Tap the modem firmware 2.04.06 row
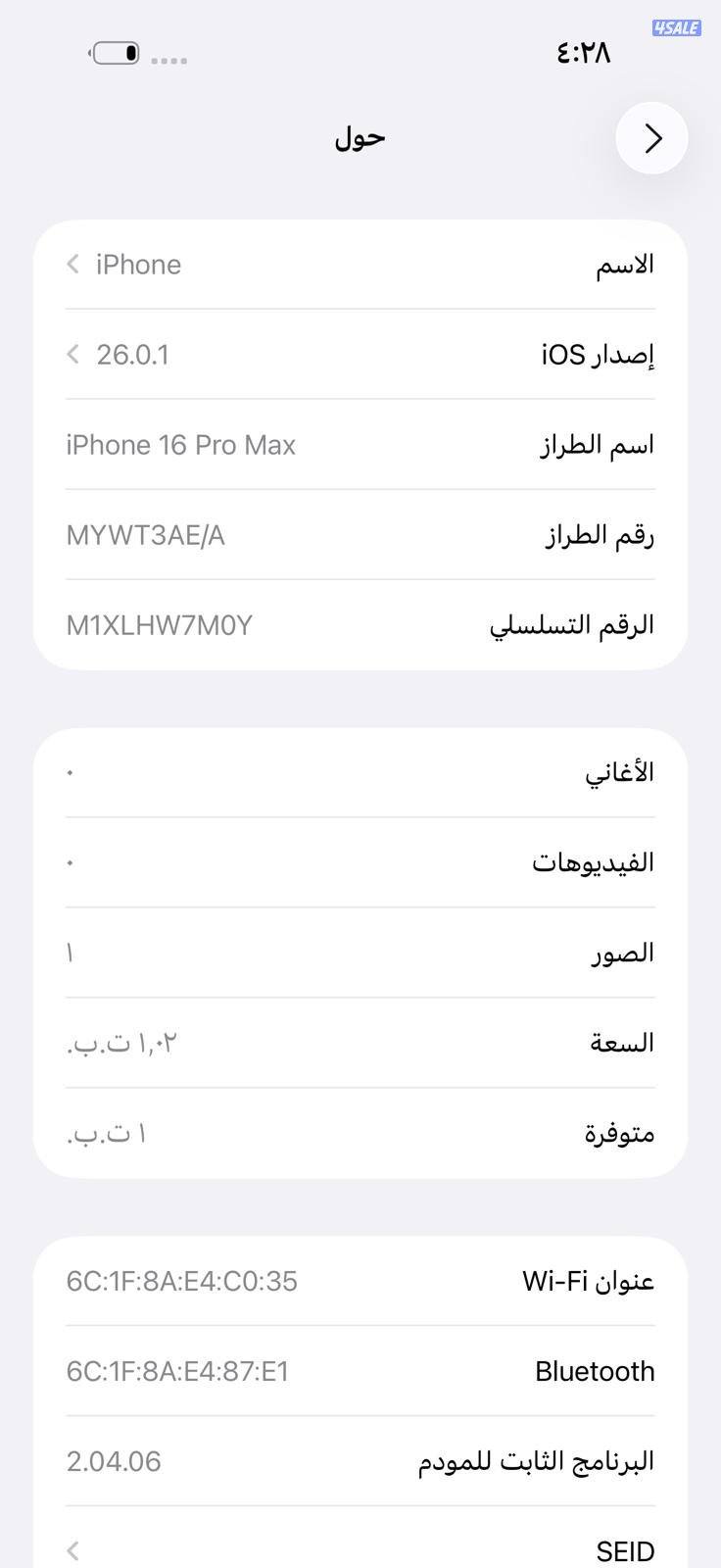The width and height of the screenshot is (721, 1568). 360,1460
